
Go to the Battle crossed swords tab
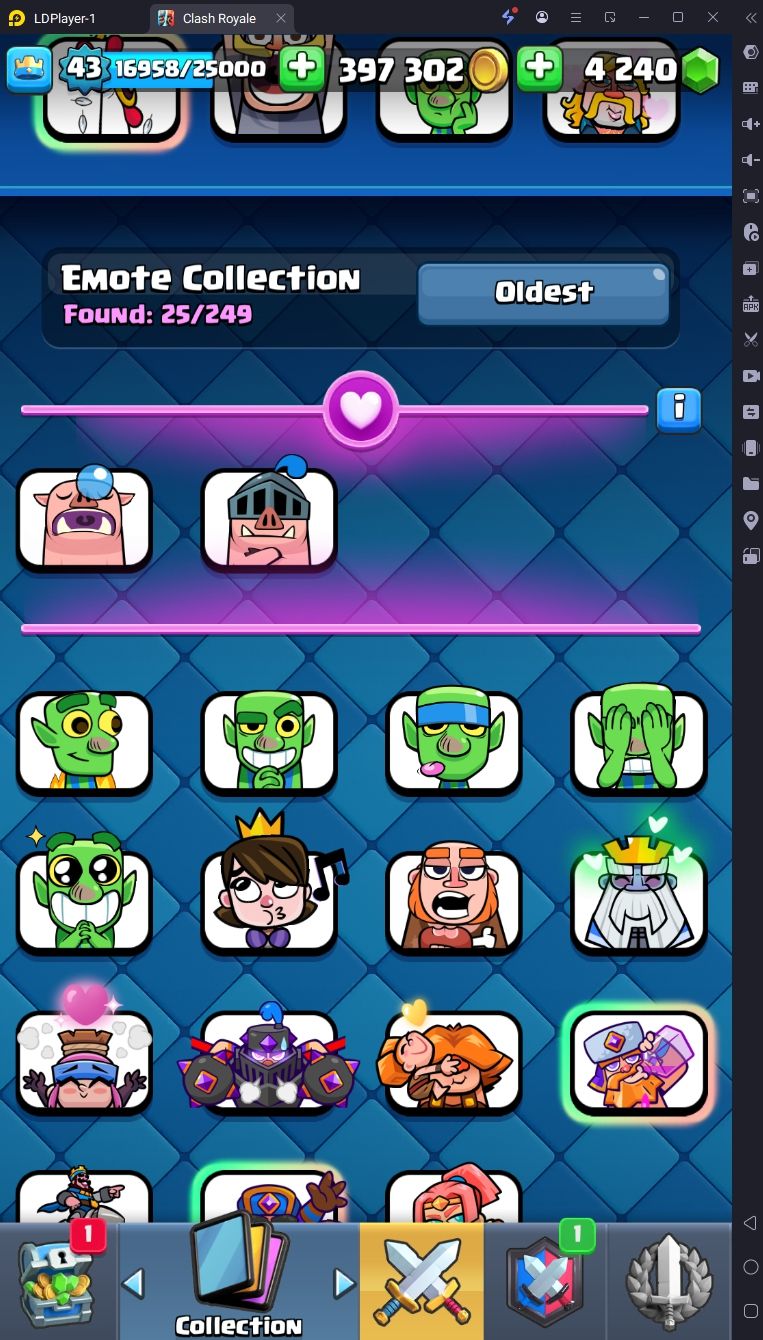421,1280
